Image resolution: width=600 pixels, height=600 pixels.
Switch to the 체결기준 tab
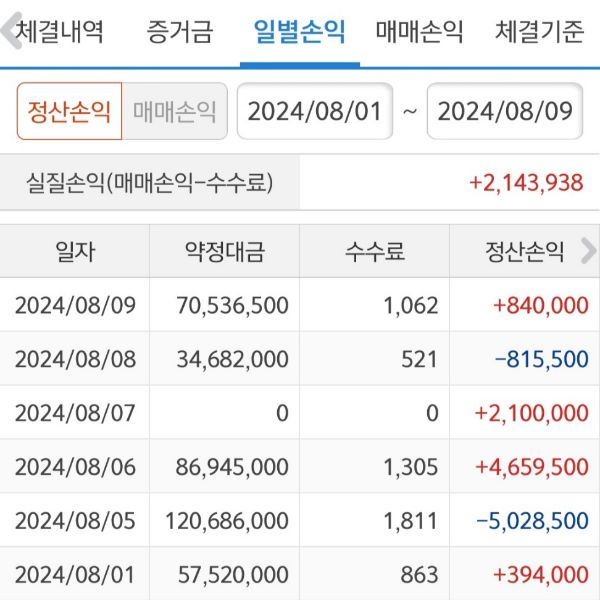539,32
